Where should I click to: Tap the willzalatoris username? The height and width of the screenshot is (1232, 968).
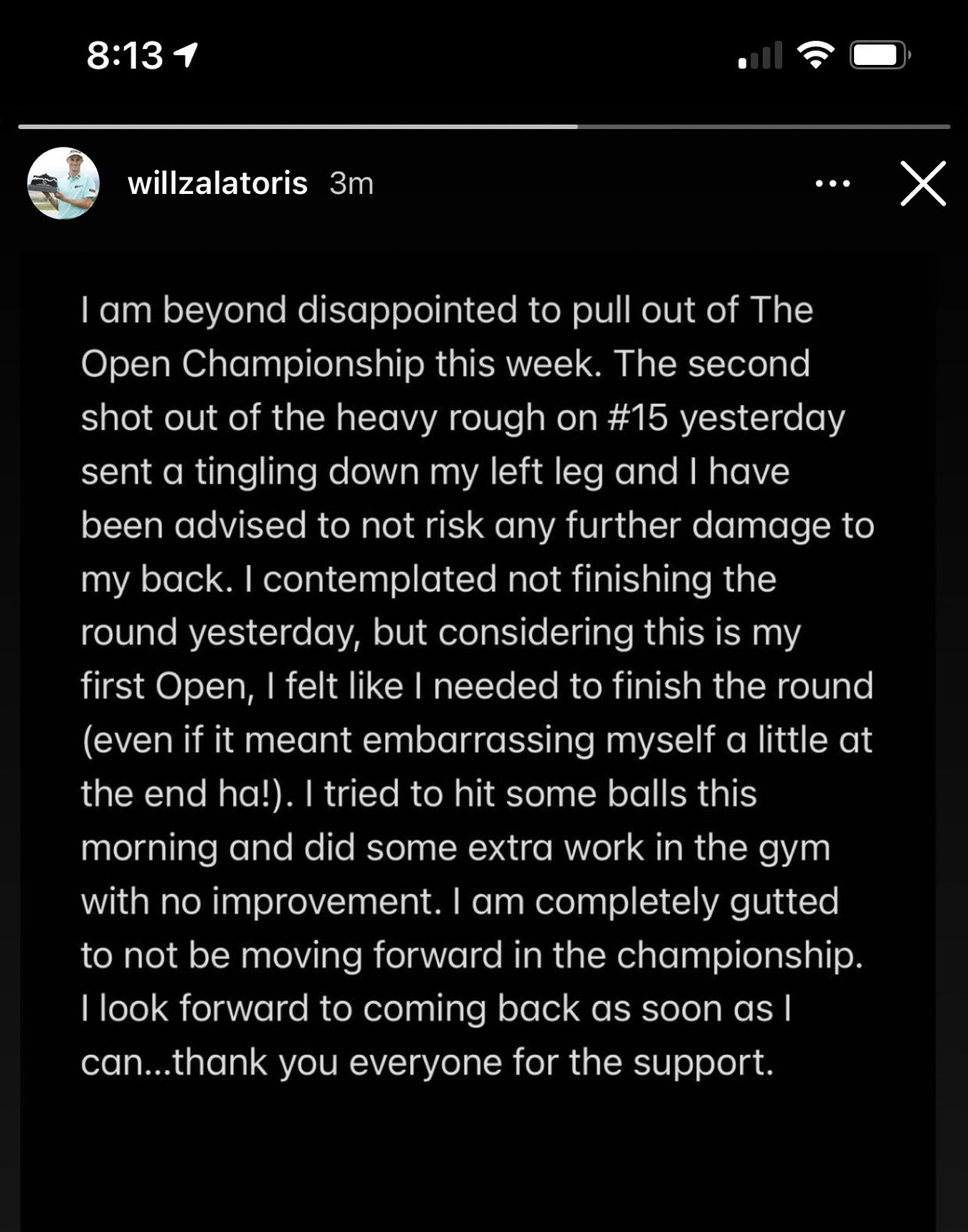[217, 183]
